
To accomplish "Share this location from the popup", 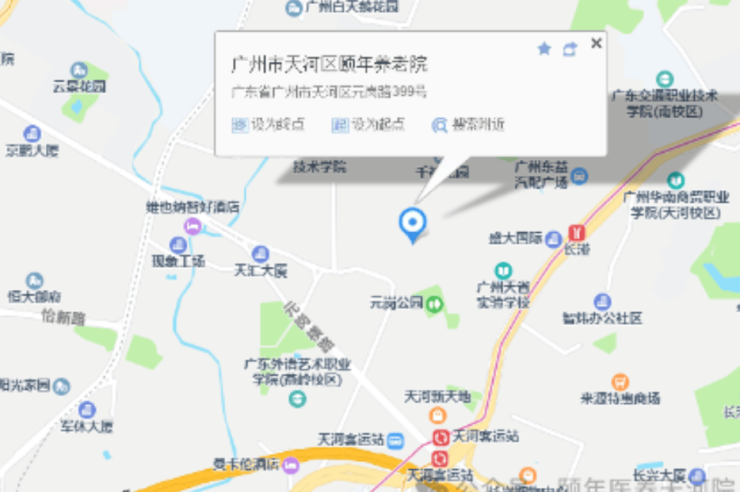I will (x=570, y=48).
